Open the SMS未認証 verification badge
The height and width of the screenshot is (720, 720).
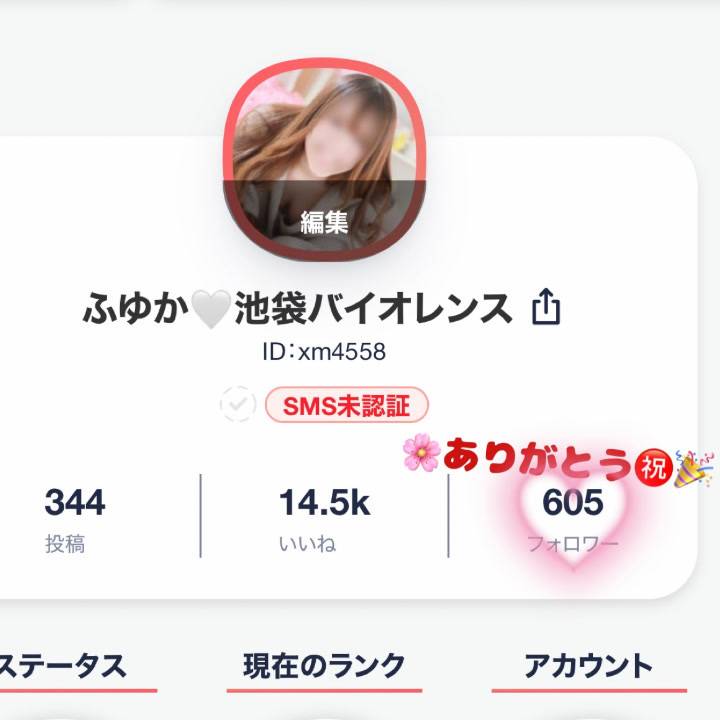pyautogui.click(x=346, y=405)
